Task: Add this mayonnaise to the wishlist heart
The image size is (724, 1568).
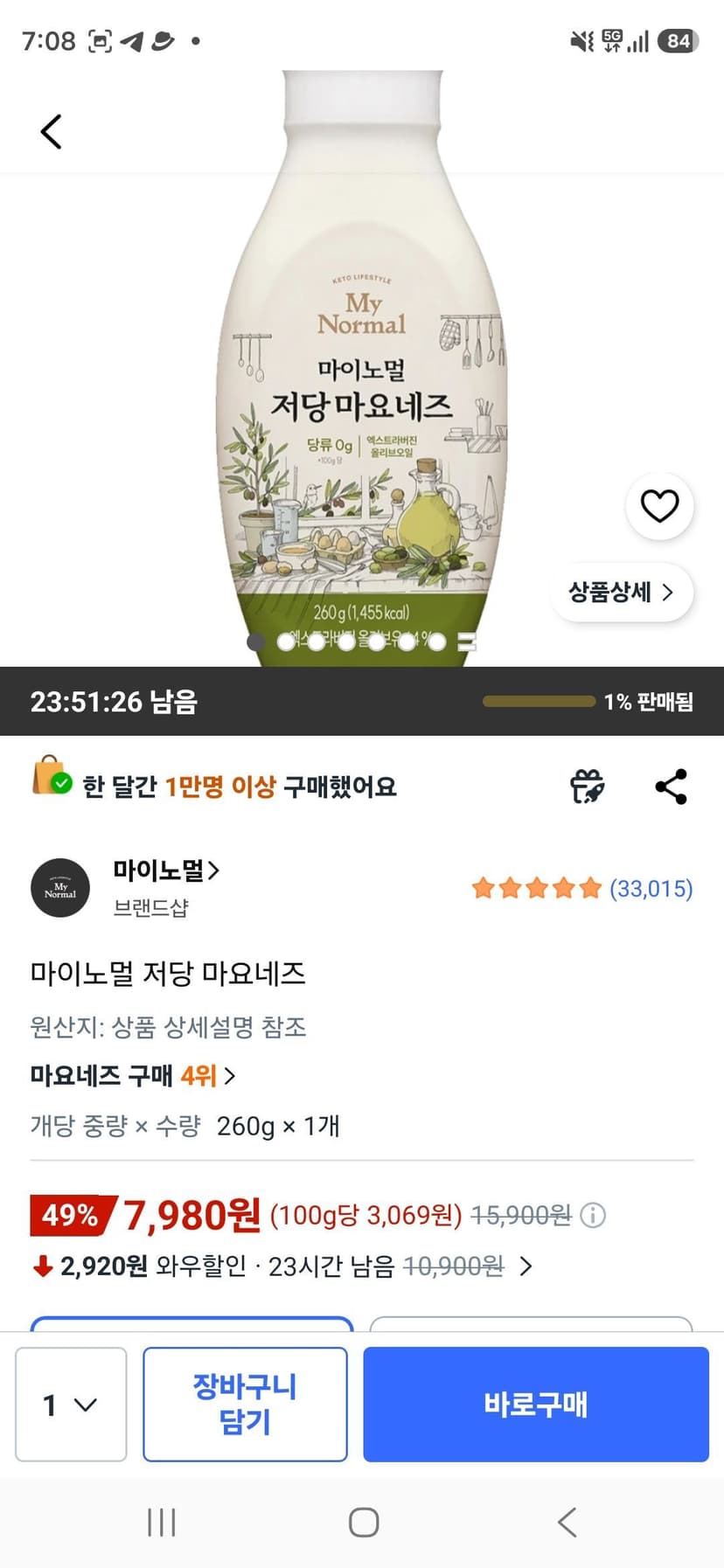Action: [659, 505]
